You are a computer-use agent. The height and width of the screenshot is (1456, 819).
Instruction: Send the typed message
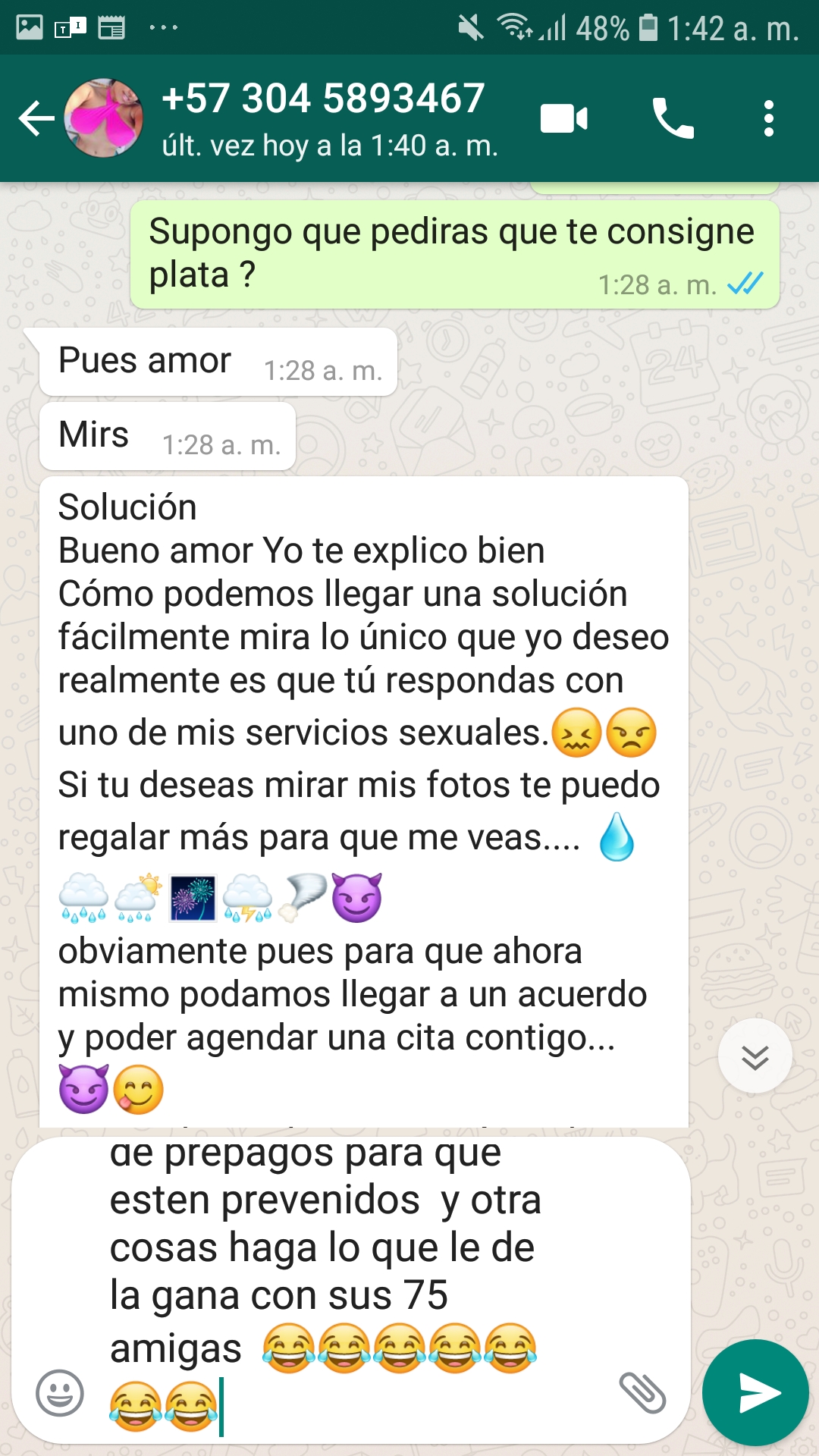click(x=755, y=1393)
